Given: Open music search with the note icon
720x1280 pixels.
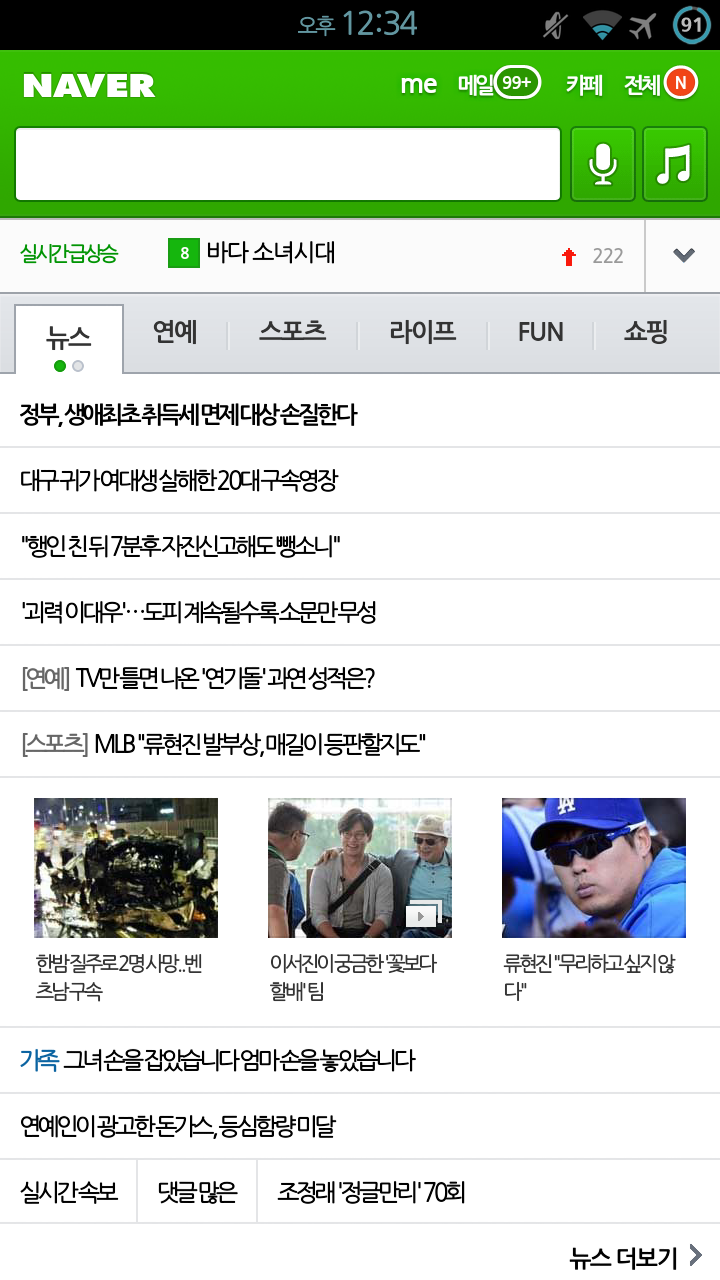Looking at the screenshot, I should pyautogui.click(x=674, y=164).
